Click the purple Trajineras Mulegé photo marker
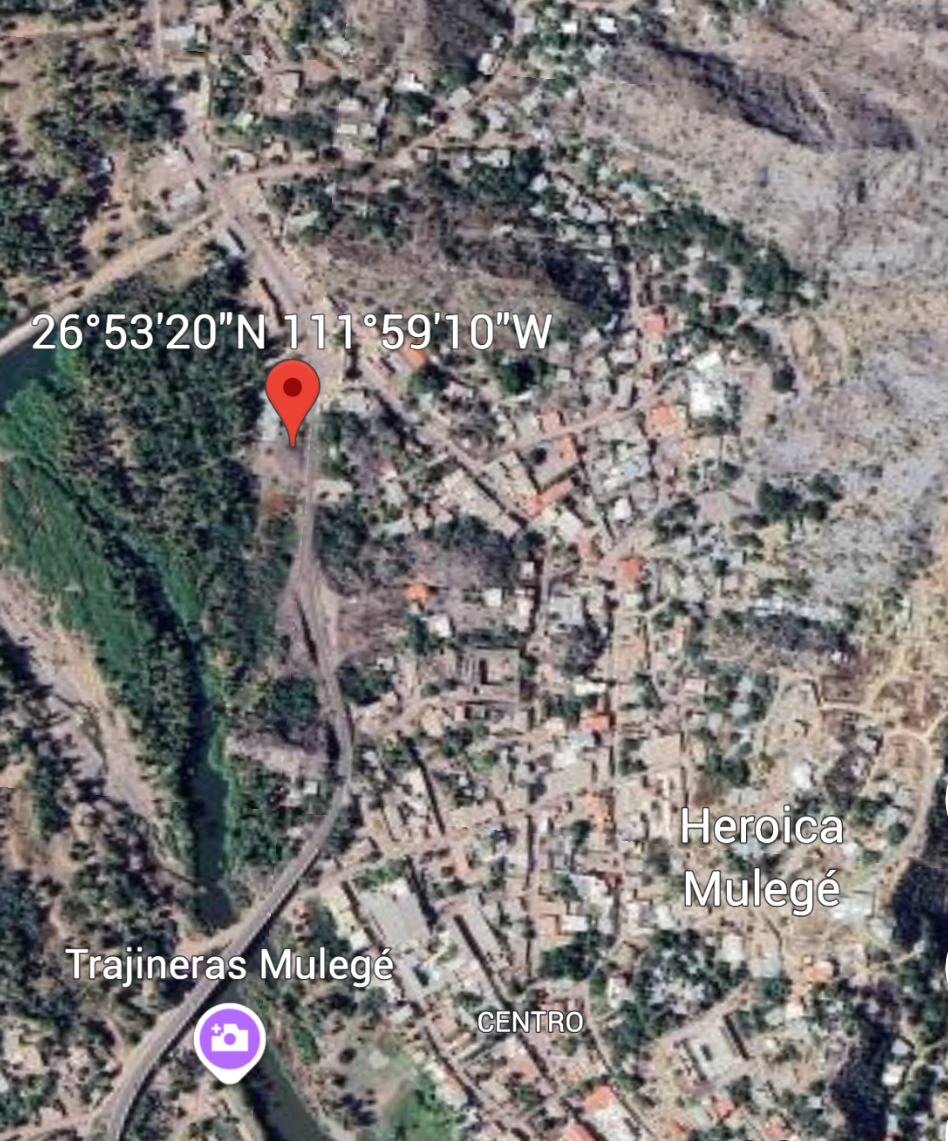Viewport: 948px width, 1141px height. pyautogui.click(x=232, y=1040)
